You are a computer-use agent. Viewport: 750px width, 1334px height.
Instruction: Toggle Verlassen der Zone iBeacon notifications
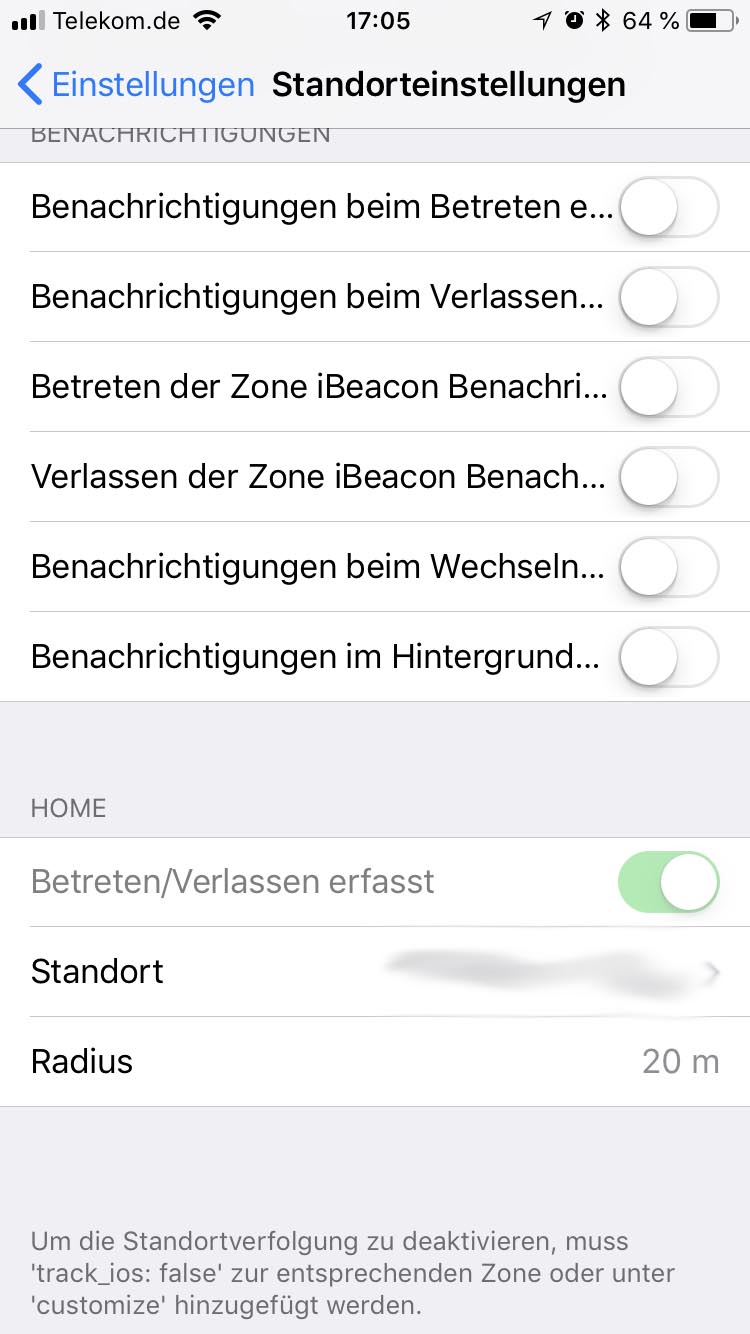pos(669,477)
